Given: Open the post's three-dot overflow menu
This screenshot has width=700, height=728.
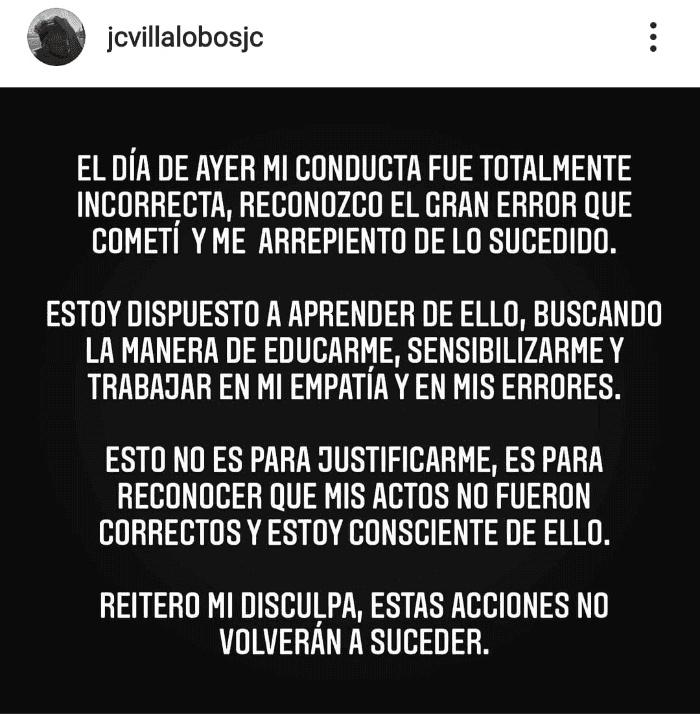Looking at the screenshot, I should point(653,37).
